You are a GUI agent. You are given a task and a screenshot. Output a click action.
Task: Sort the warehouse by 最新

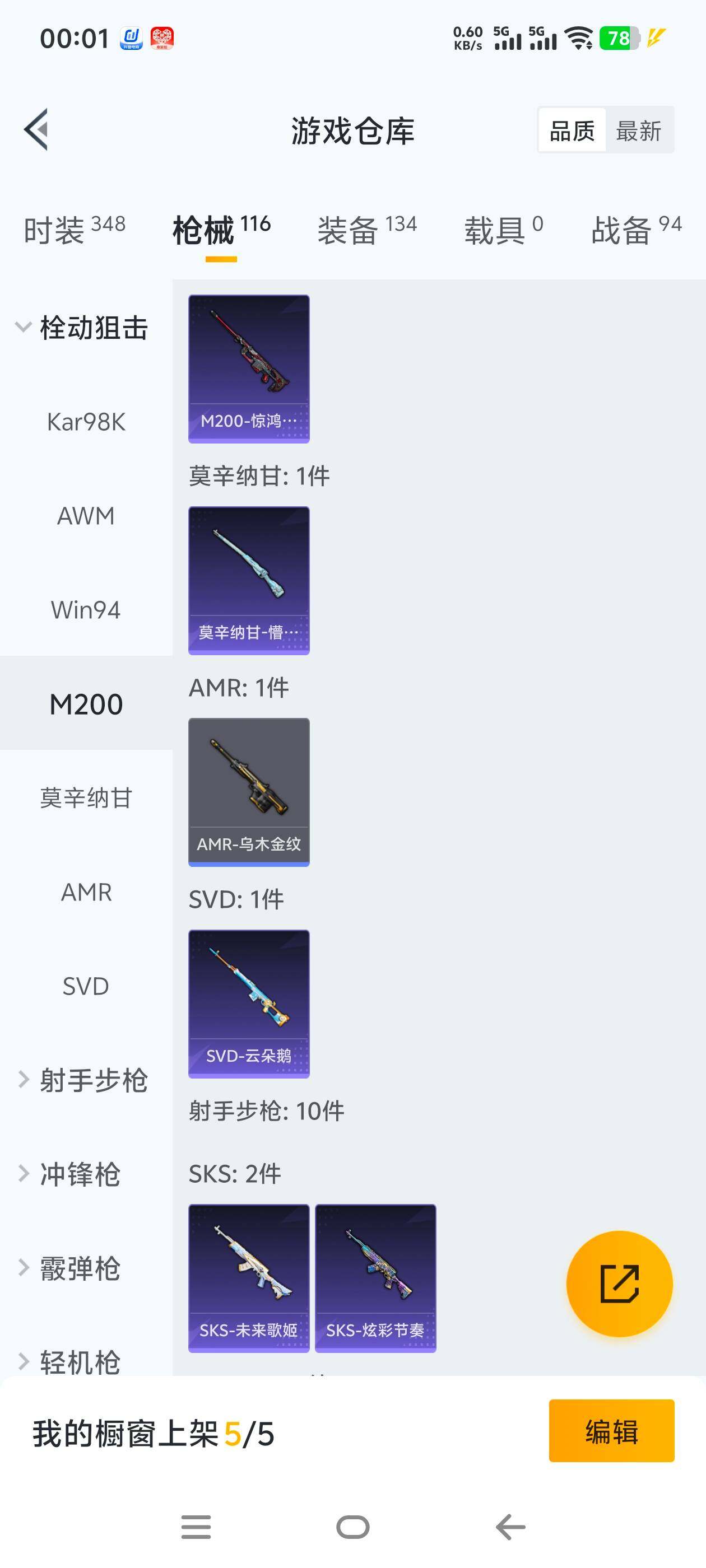tap(638, 130)
